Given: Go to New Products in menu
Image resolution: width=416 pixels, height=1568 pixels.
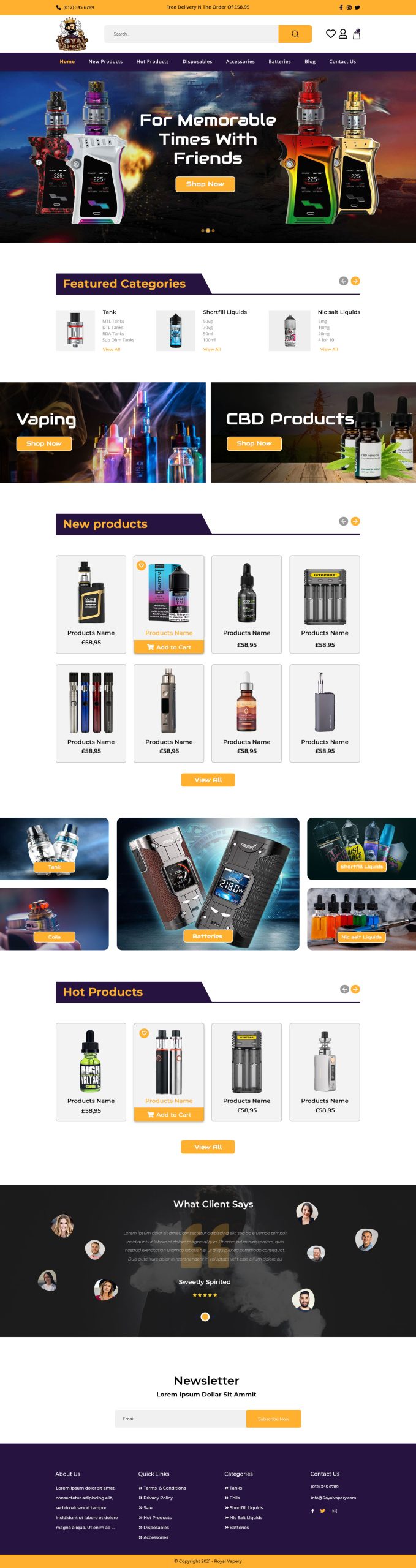Looking at the screenshot, I should (105, 62).
